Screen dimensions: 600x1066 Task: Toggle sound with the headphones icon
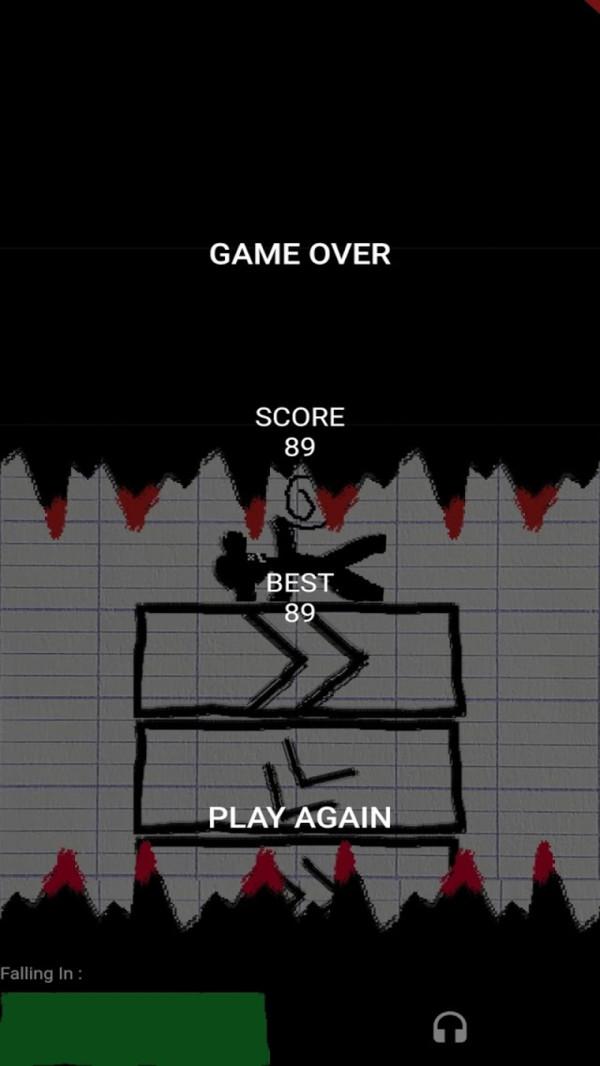tap(450, 1027)
